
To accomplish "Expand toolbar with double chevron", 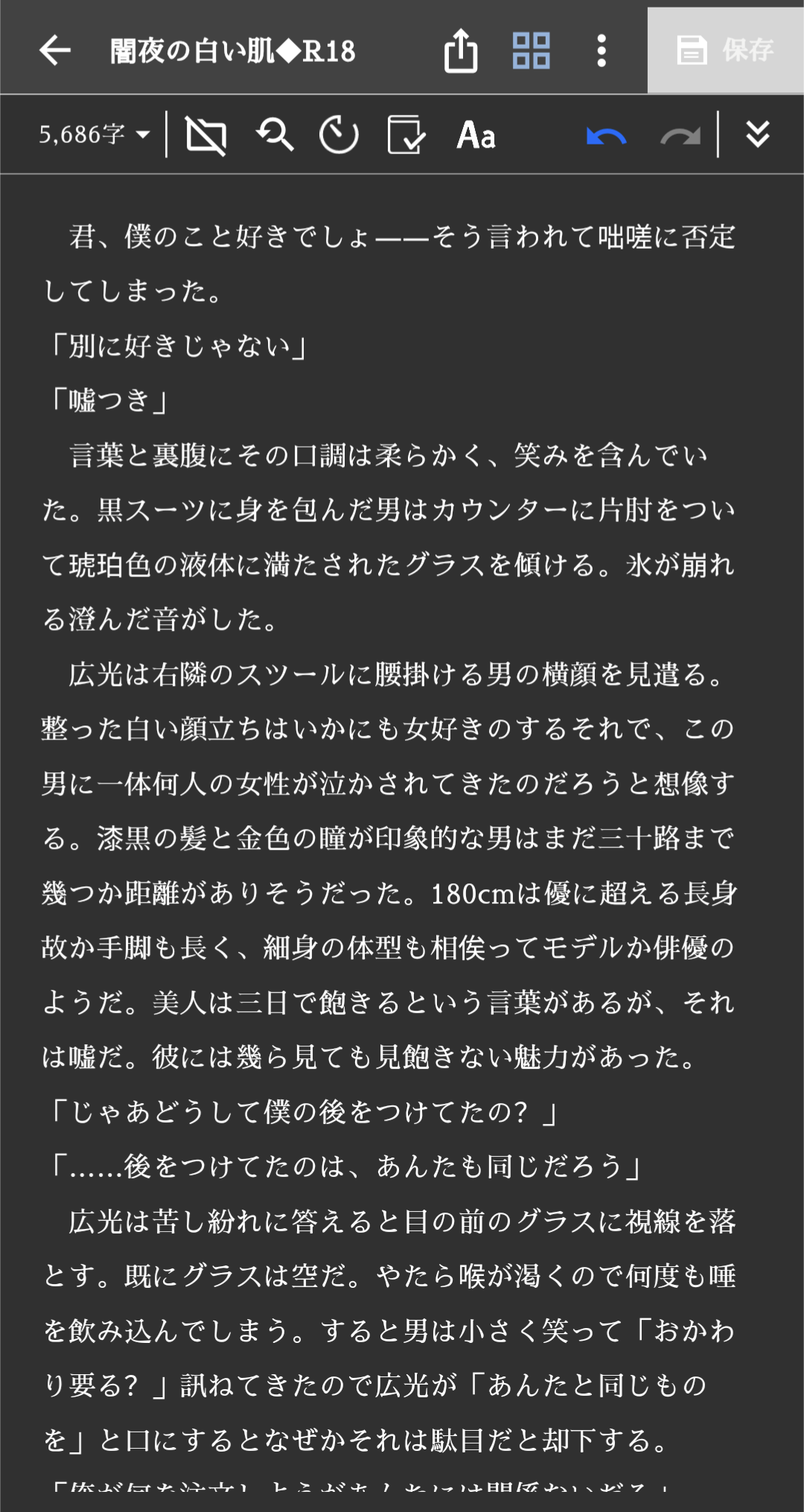I will [x=758, y=135].
